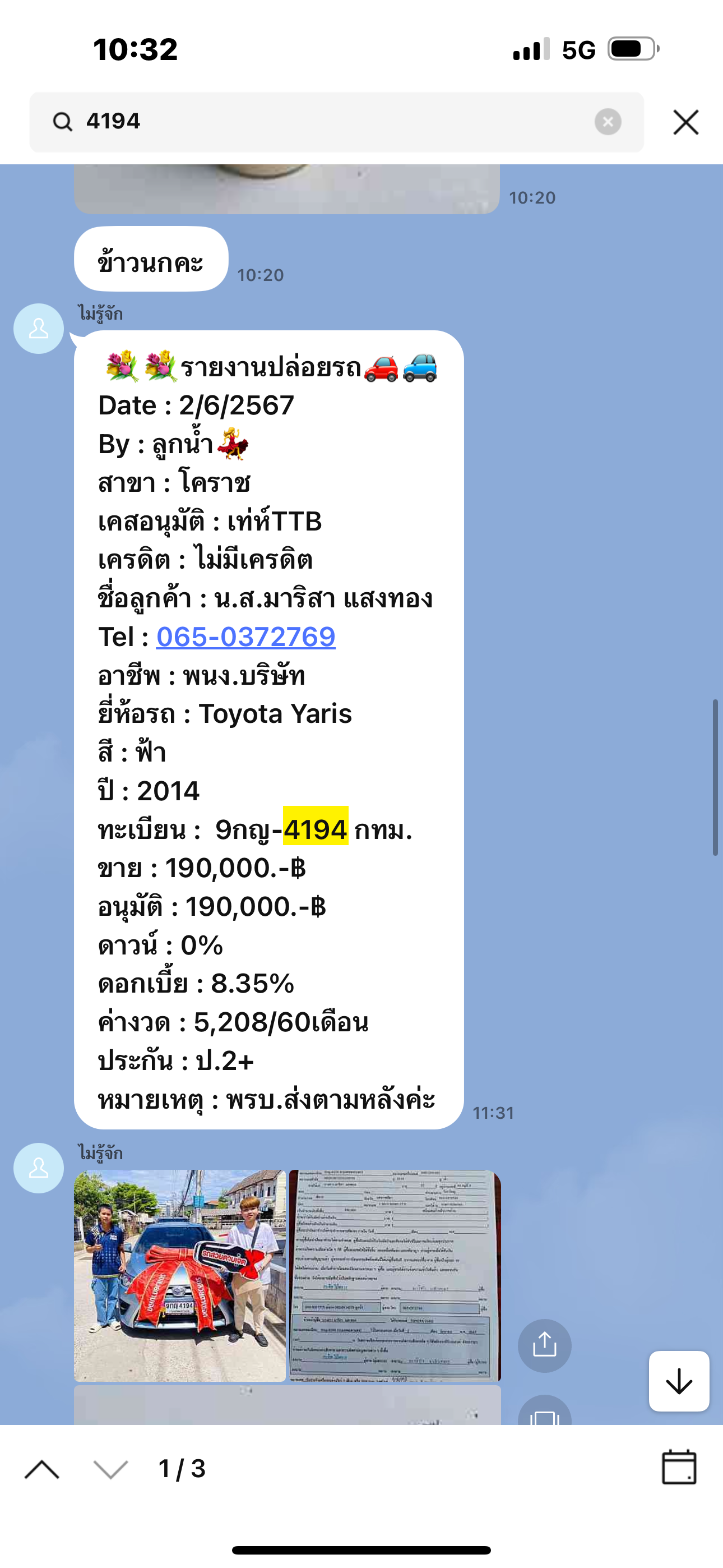
Task: Open the calendar date search
Action: 679,1467
